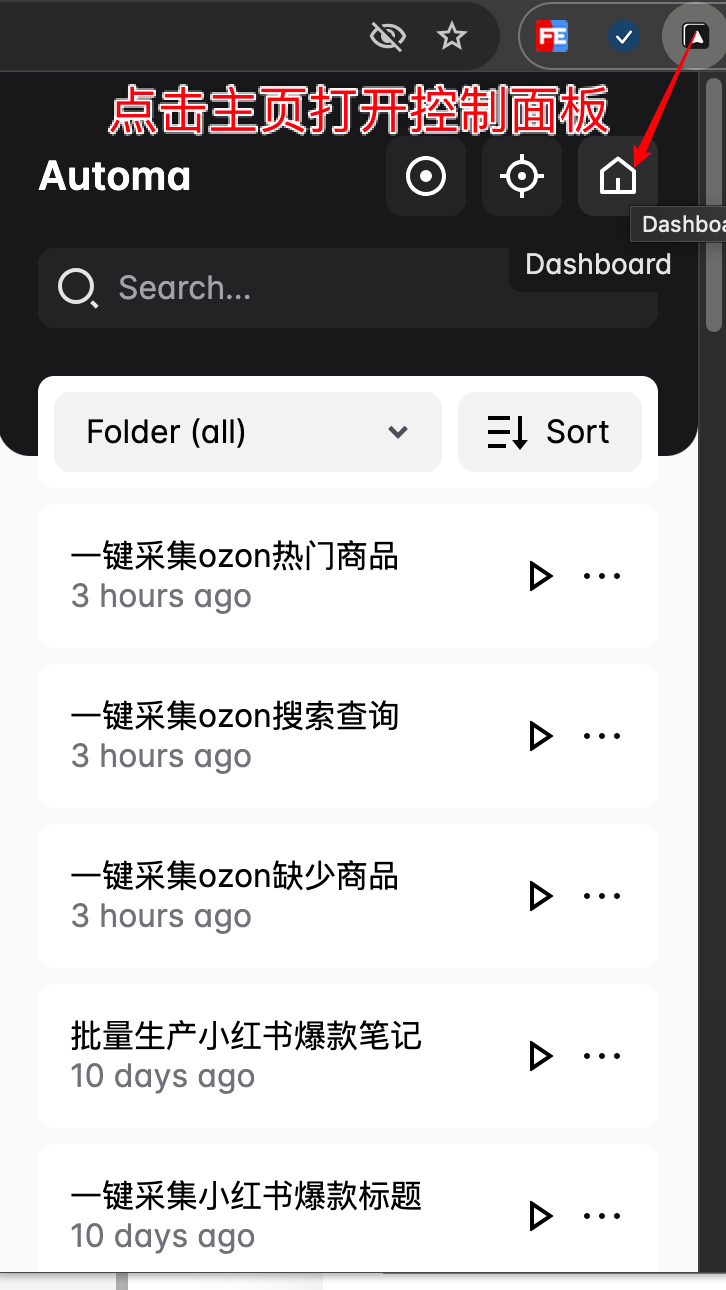Run the 一键采集ozon热门商品 workflow
This screenshot has width=726, height=1290.
541,576
